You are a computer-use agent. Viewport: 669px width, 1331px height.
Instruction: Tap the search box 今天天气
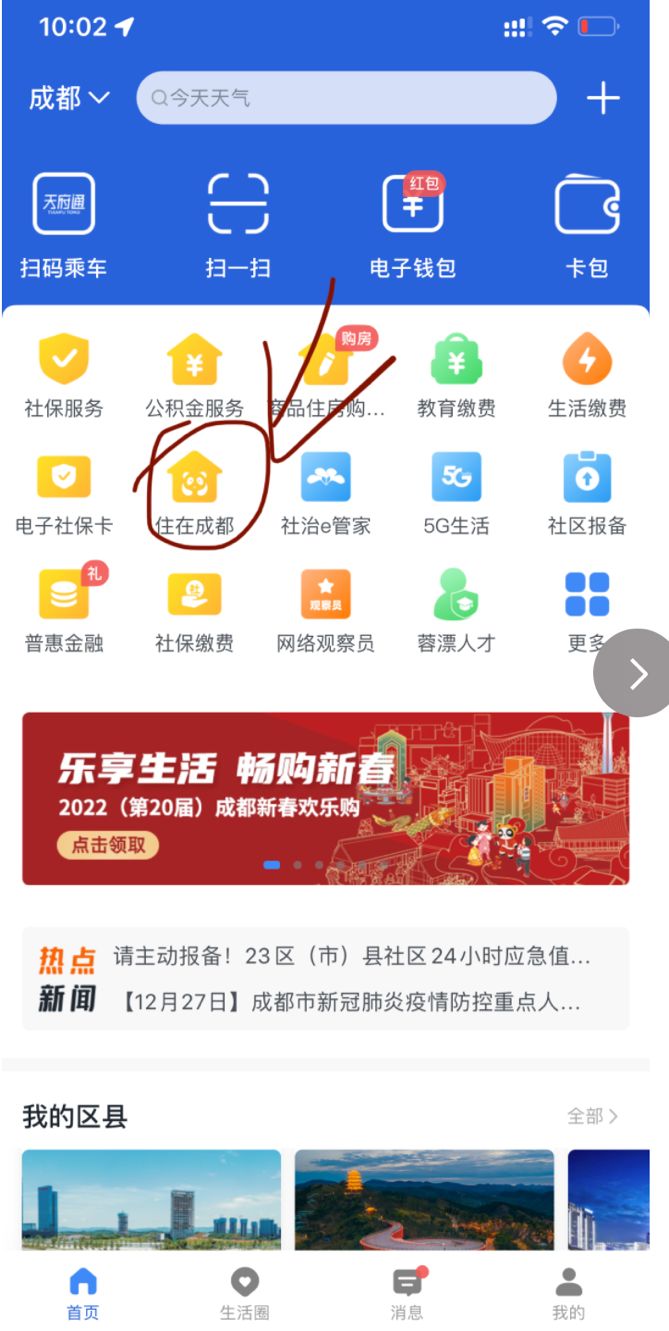346,98
